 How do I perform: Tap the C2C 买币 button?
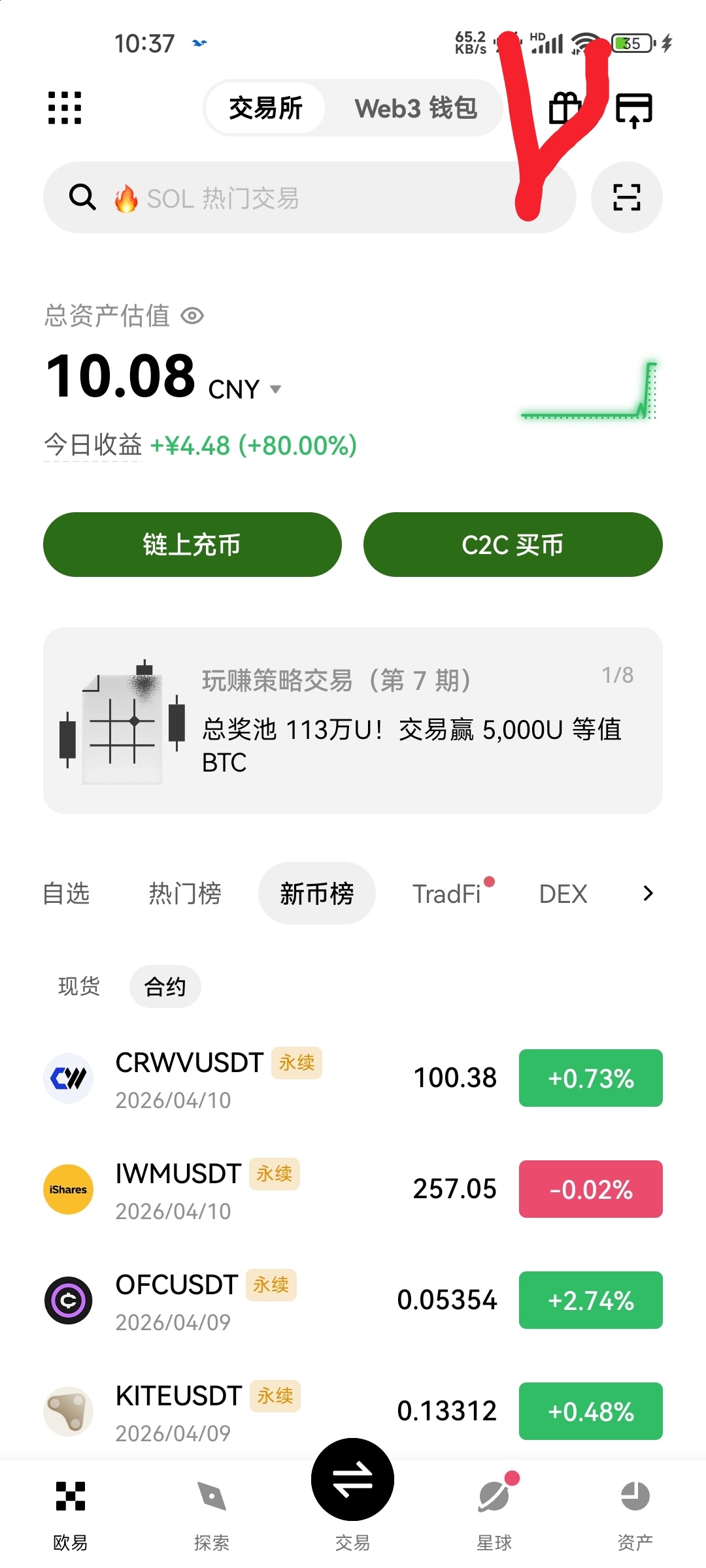click(x=513, y=544)
